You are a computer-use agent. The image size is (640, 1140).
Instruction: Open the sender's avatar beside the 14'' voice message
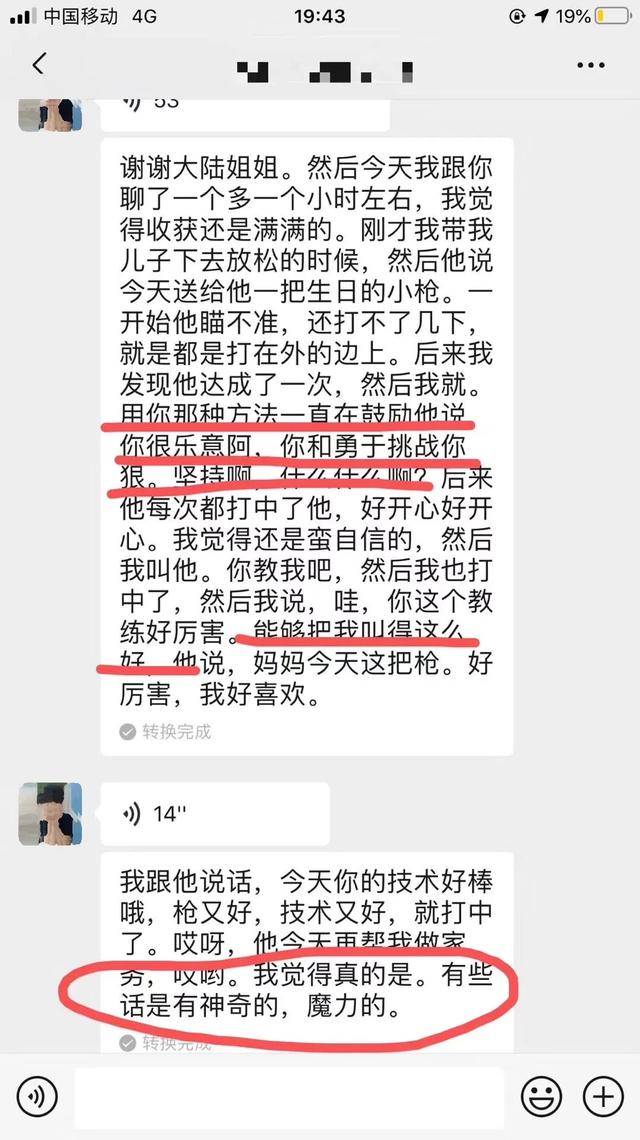tap(50, 812)
